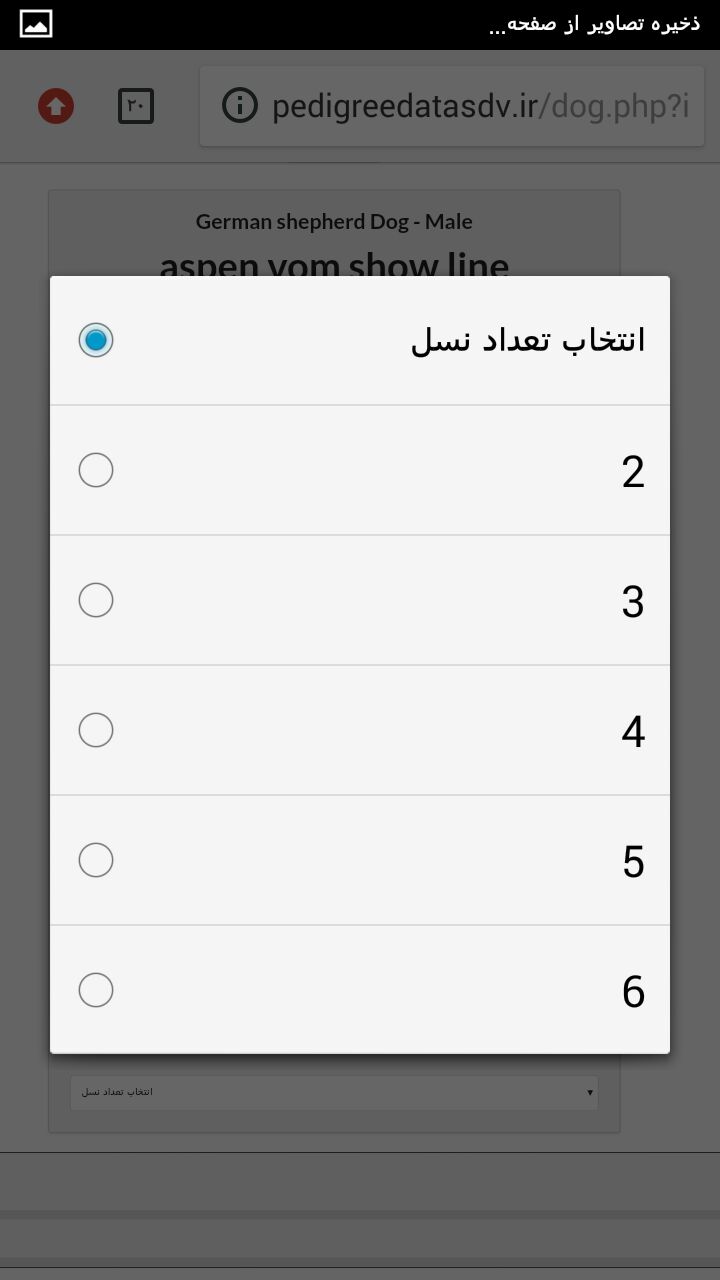Screen dimensions: 720x1280
Task: Open the tab switcher showing ۲۰
Action: point(136,106)
